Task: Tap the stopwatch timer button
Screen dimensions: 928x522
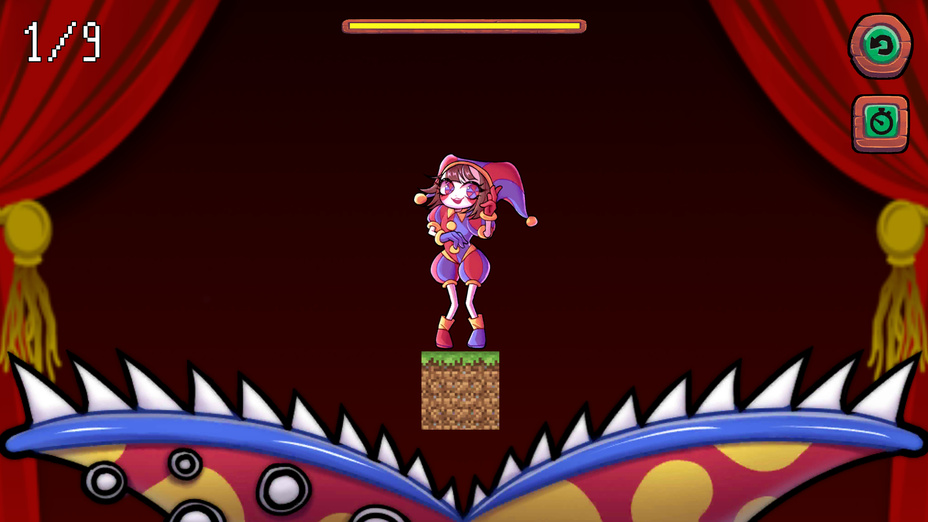Action: 880,123
